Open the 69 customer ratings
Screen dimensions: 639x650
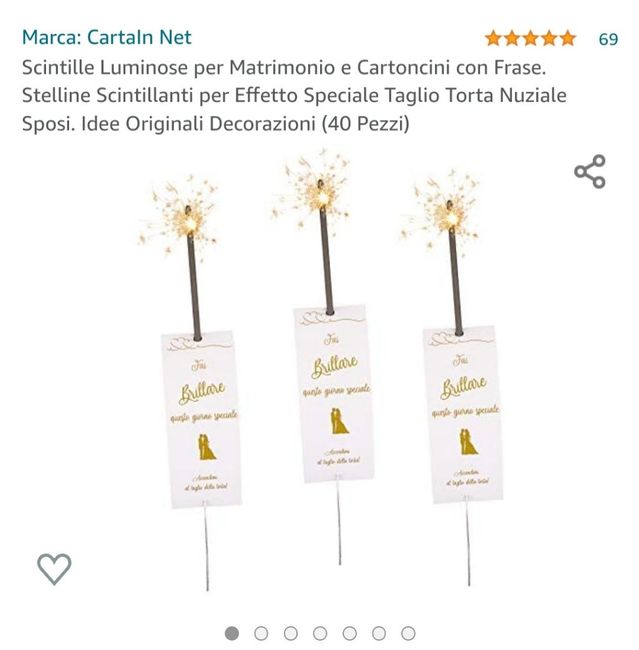pos(608,39)
